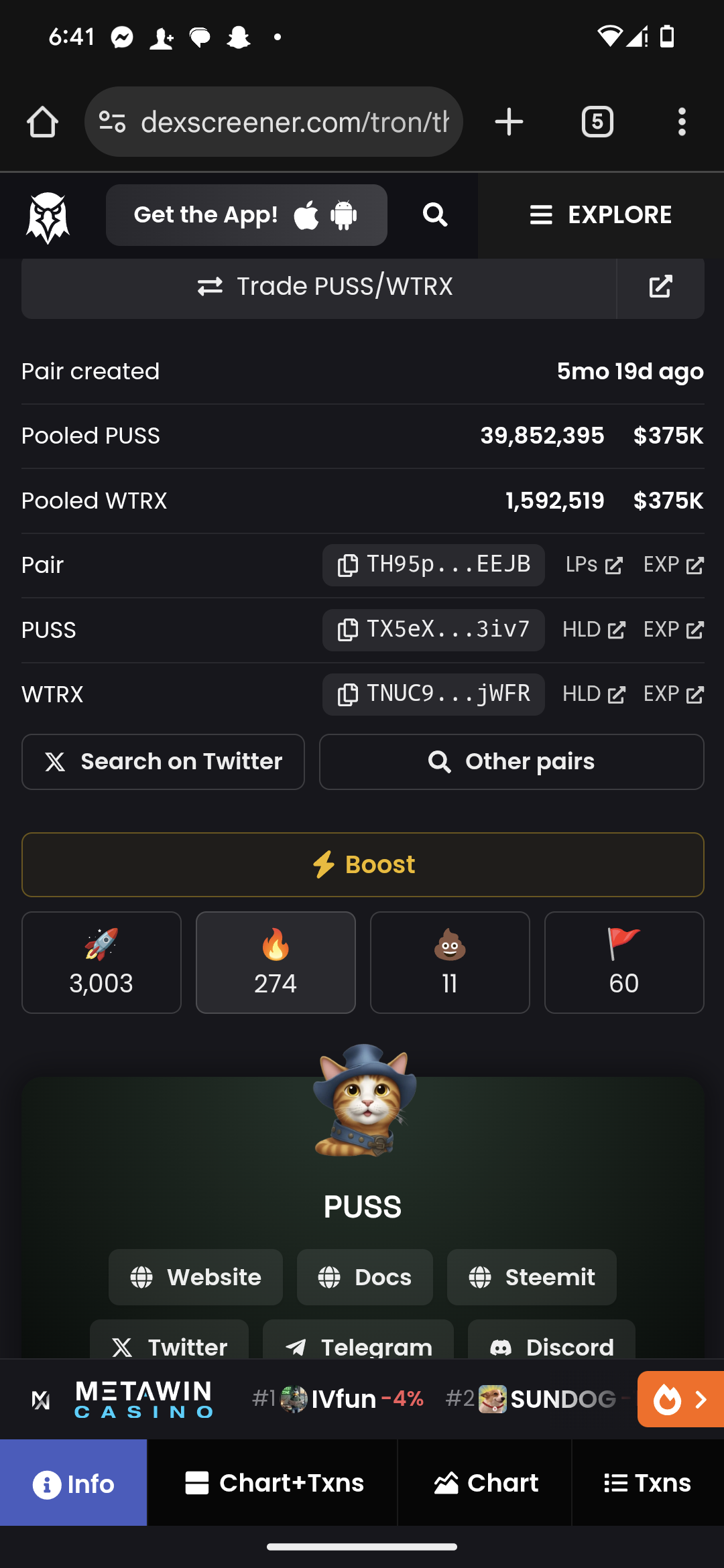React with the rocket emoji
This screenshot has width=724, height=1568.
[x=101, y=962]
